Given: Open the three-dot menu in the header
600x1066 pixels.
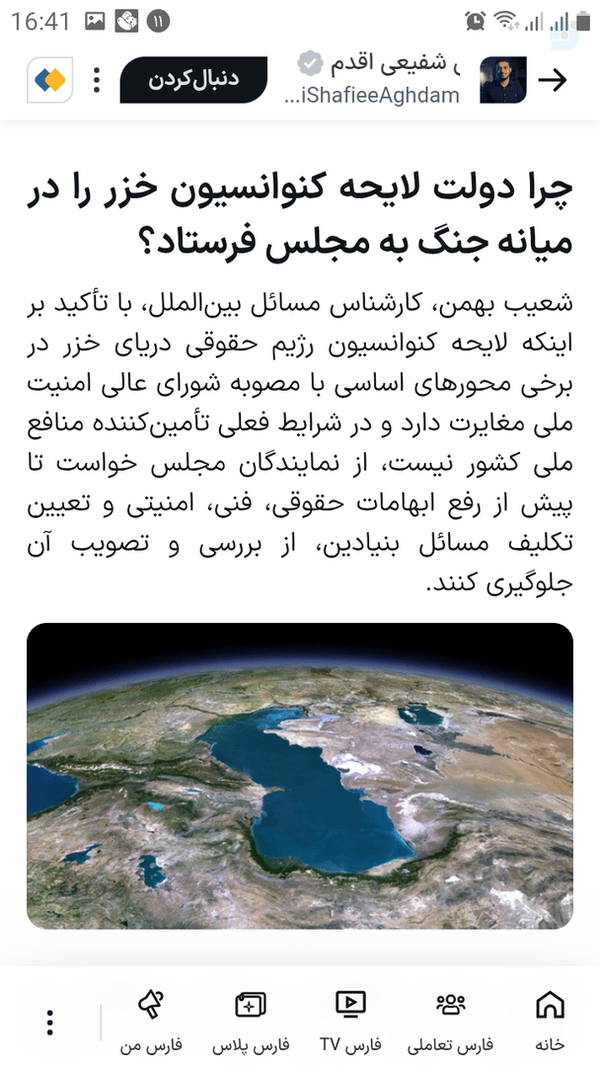Looking at the screenshot, I should click(96, 80).
